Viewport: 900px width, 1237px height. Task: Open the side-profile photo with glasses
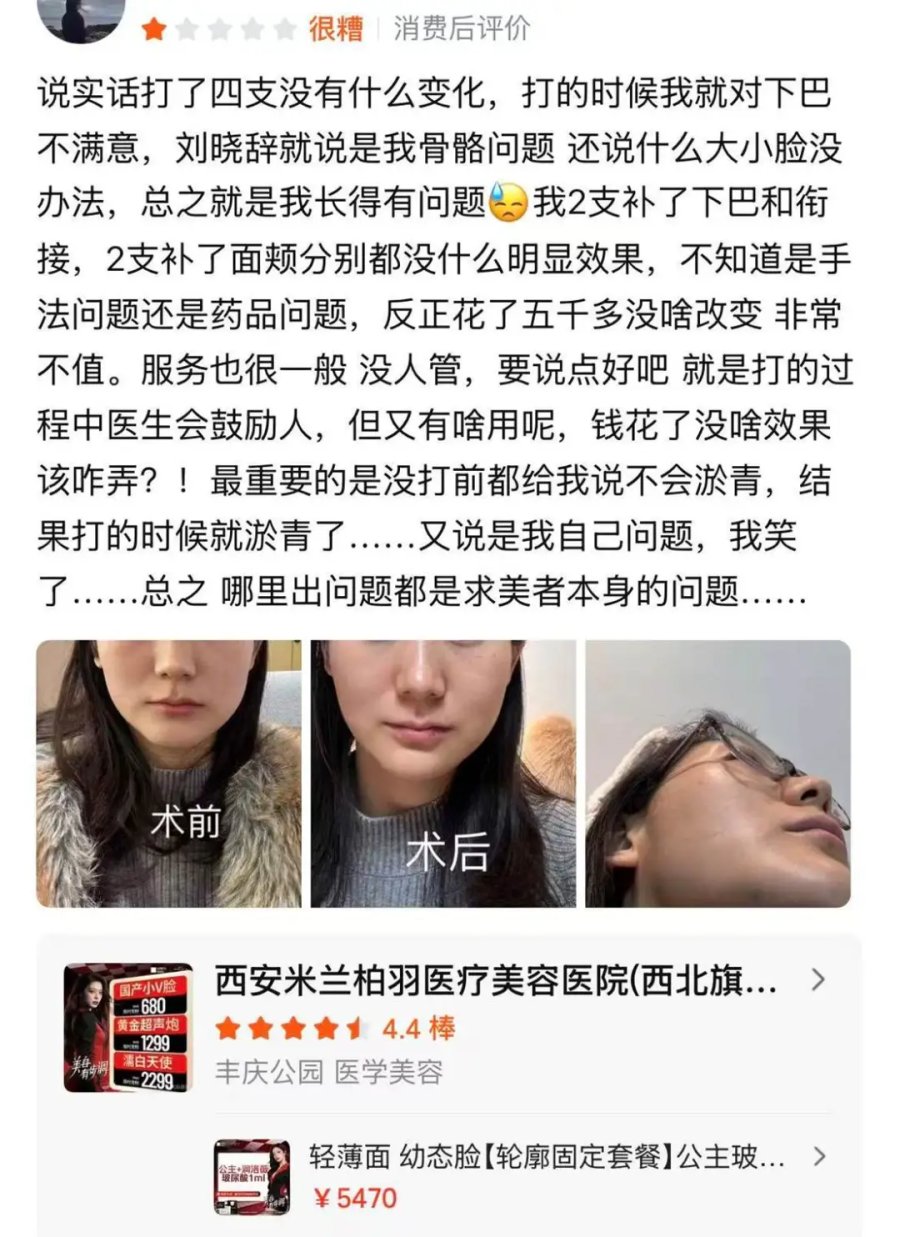coord(718,773)
